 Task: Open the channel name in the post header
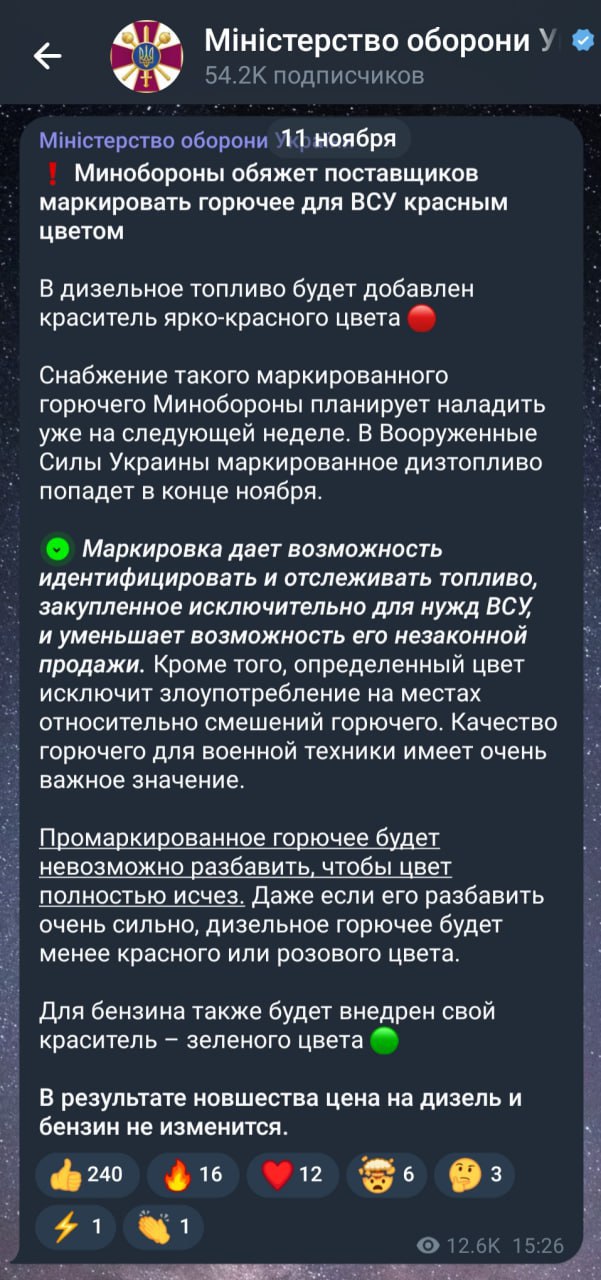coord(150,140)
